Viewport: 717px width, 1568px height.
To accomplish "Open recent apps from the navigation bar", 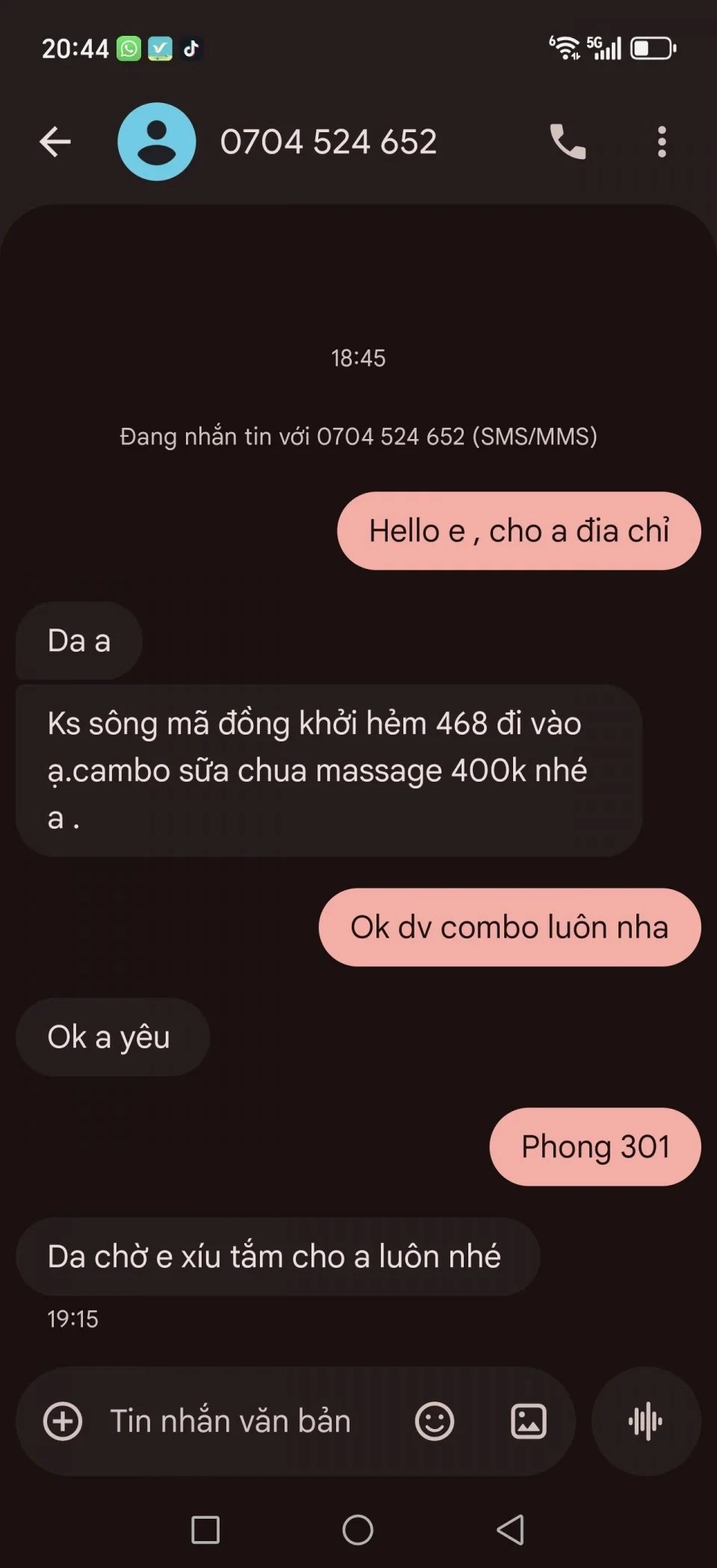I will click(x=205, y=1530).
